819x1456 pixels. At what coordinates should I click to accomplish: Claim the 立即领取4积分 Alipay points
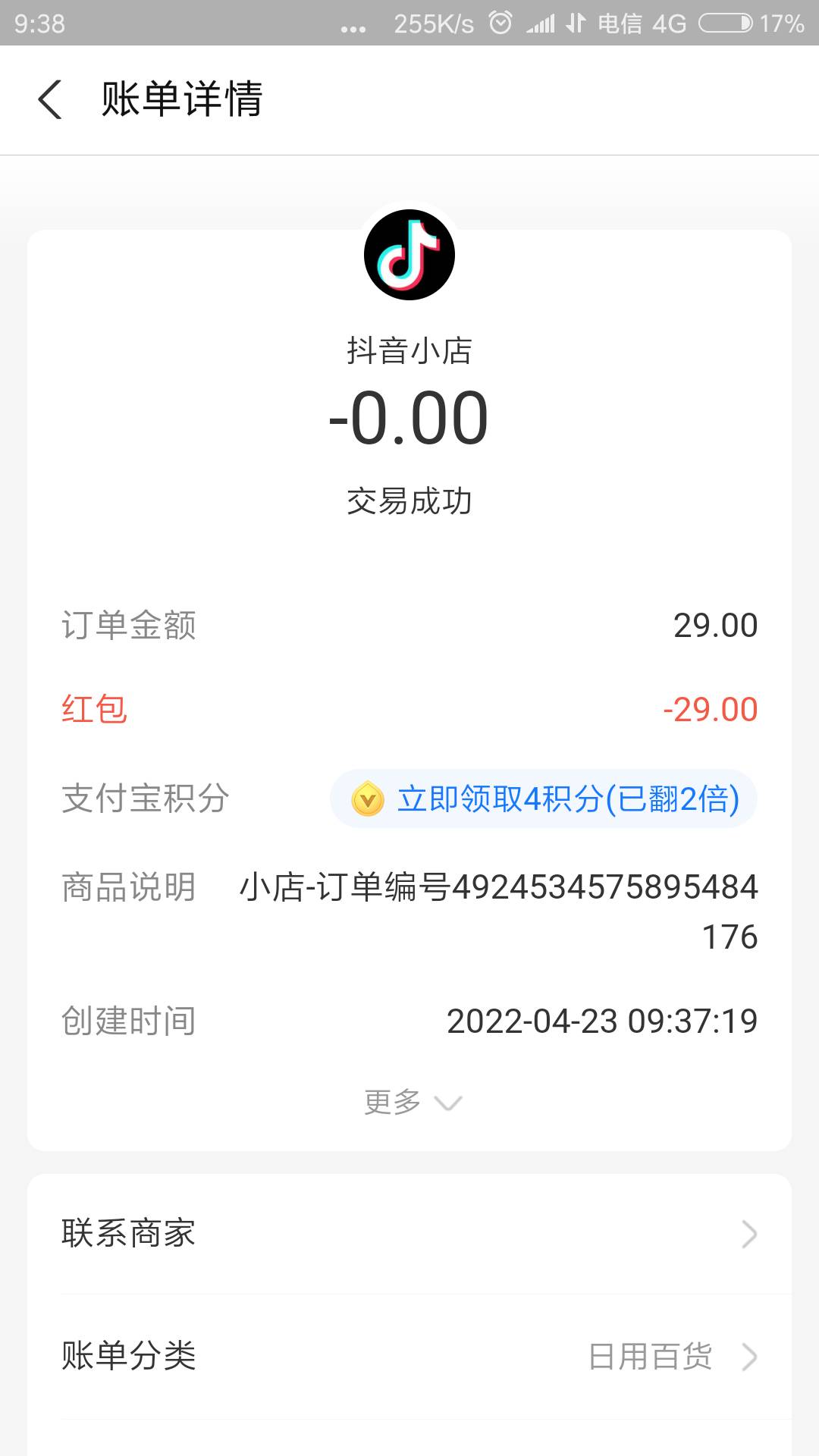point(544,799)
